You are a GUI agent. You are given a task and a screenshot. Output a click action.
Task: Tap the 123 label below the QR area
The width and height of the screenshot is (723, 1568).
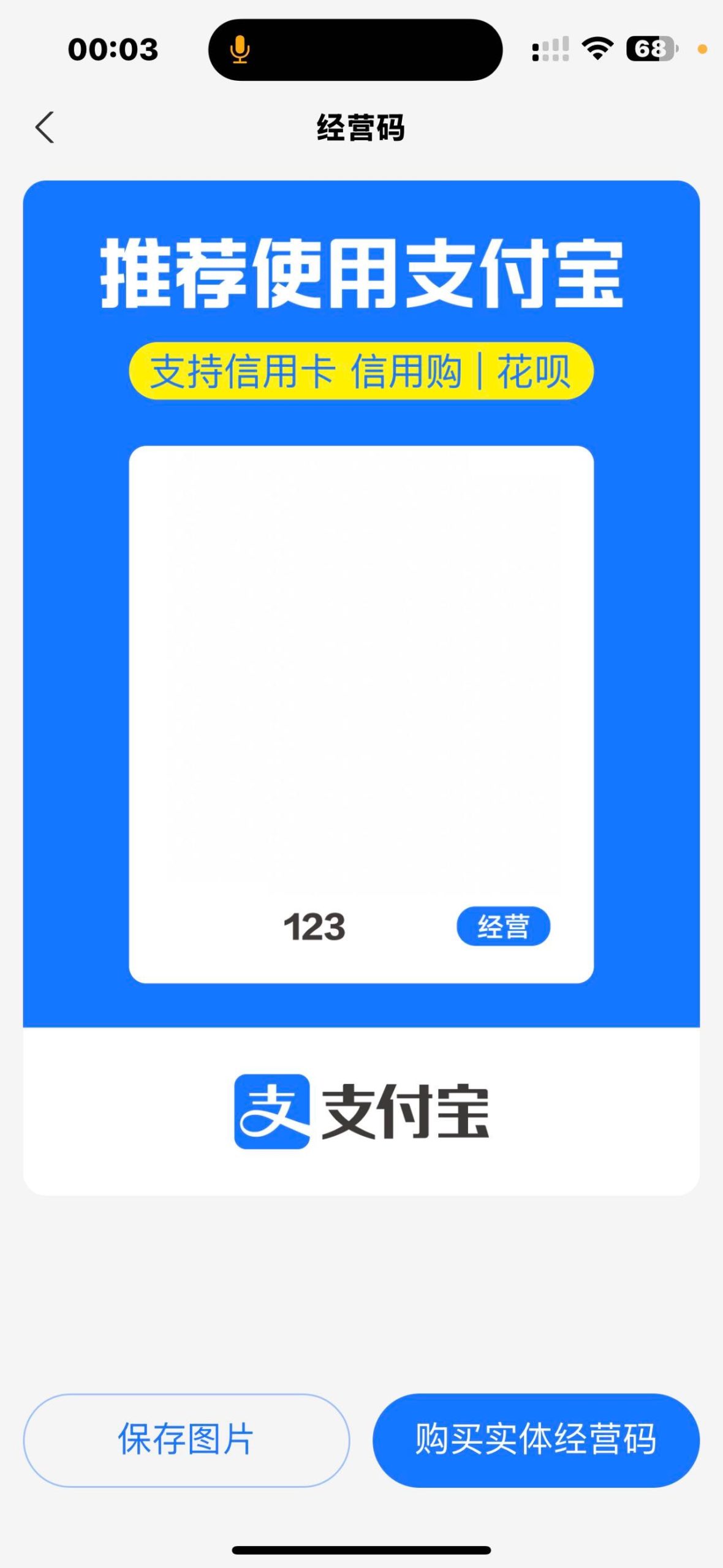point(316,927)
